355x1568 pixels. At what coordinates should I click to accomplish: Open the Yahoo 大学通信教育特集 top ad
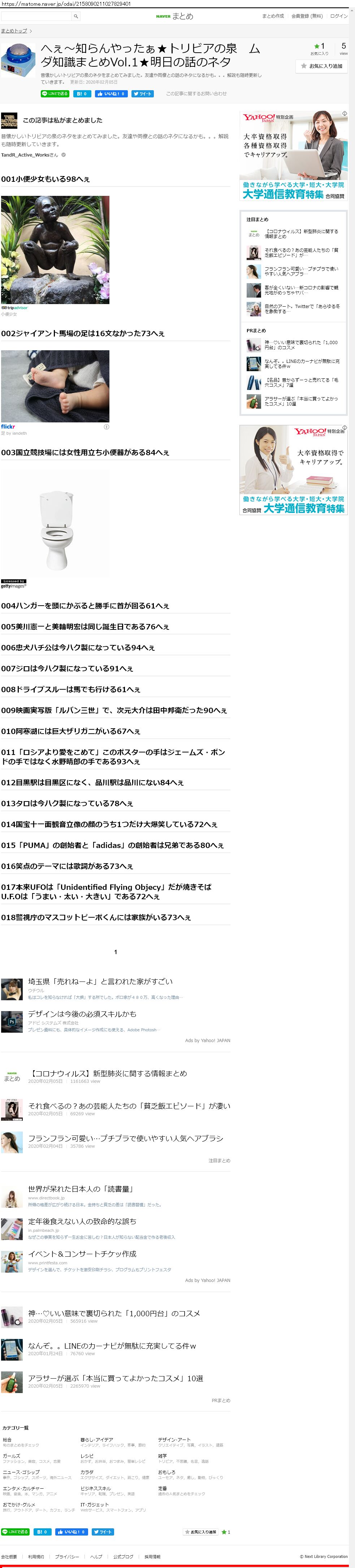(x=294, y=155)
